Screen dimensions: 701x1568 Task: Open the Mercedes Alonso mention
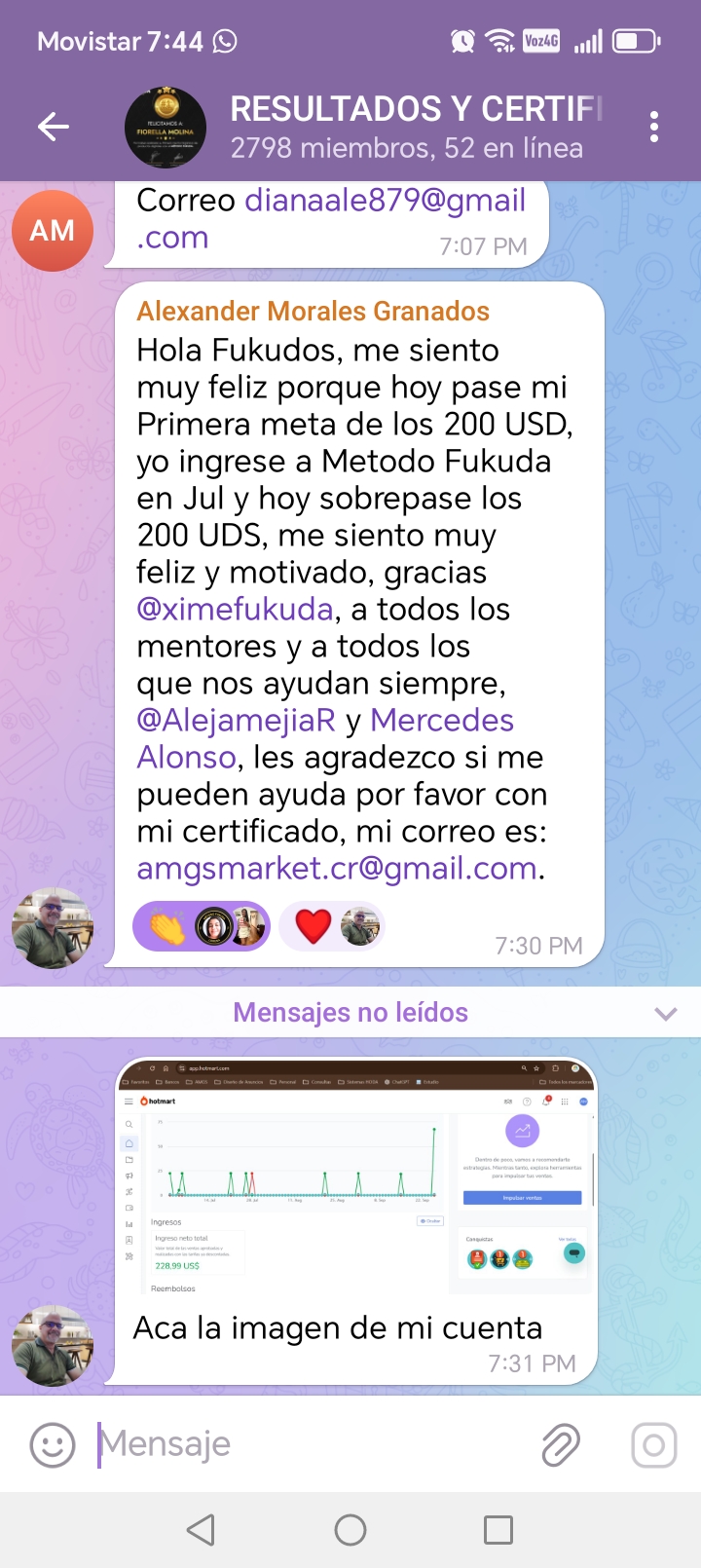(x=325, y=739)
